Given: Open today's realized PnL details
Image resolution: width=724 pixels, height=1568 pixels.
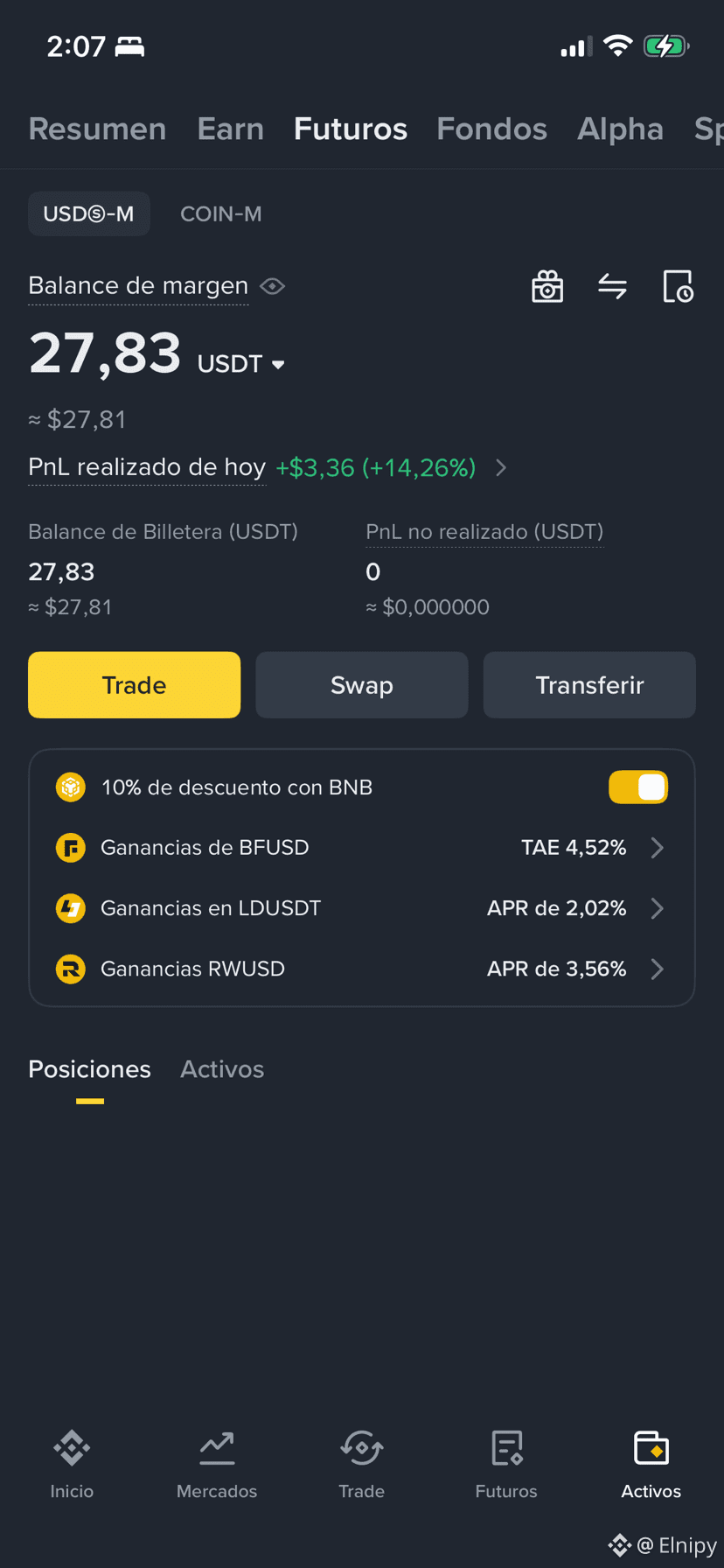Looking at the screenshot, I should click(x=501, y=467).
